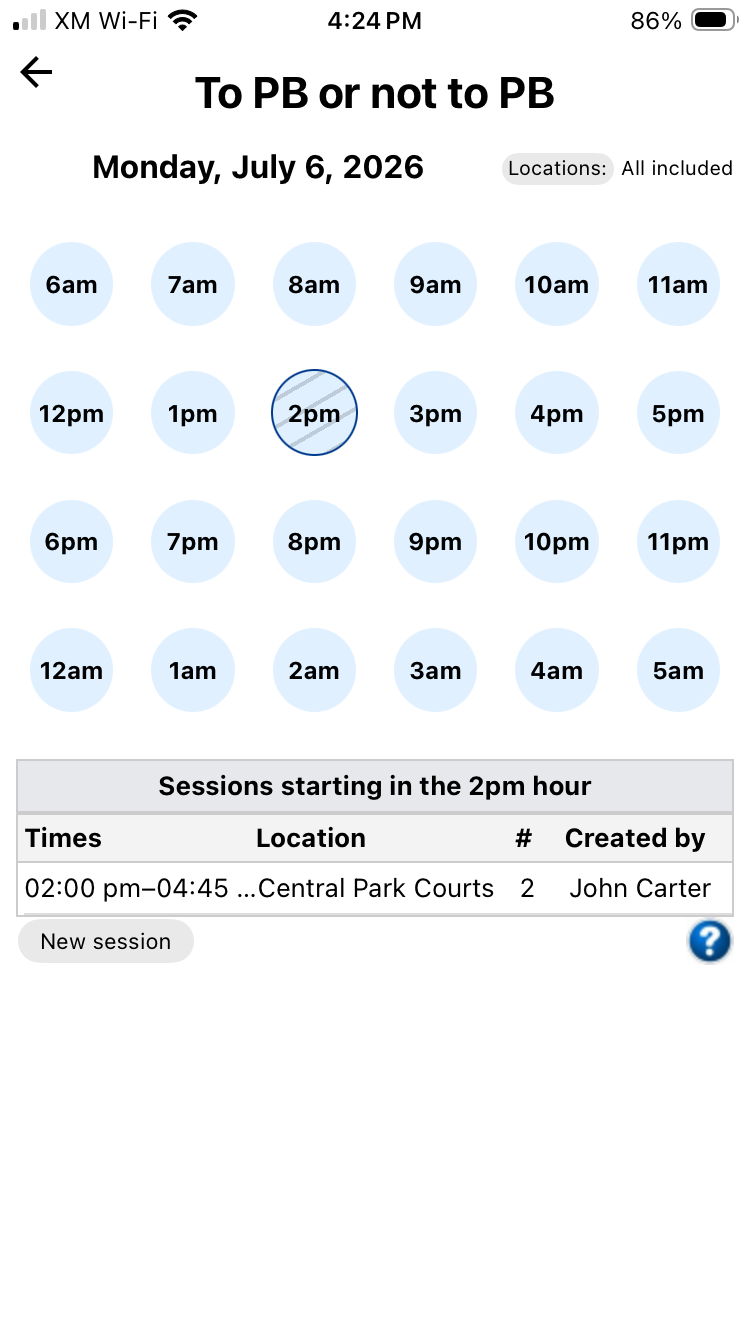Select the 5pm time slot
750x1334 pixels.
tap(678, 413)
